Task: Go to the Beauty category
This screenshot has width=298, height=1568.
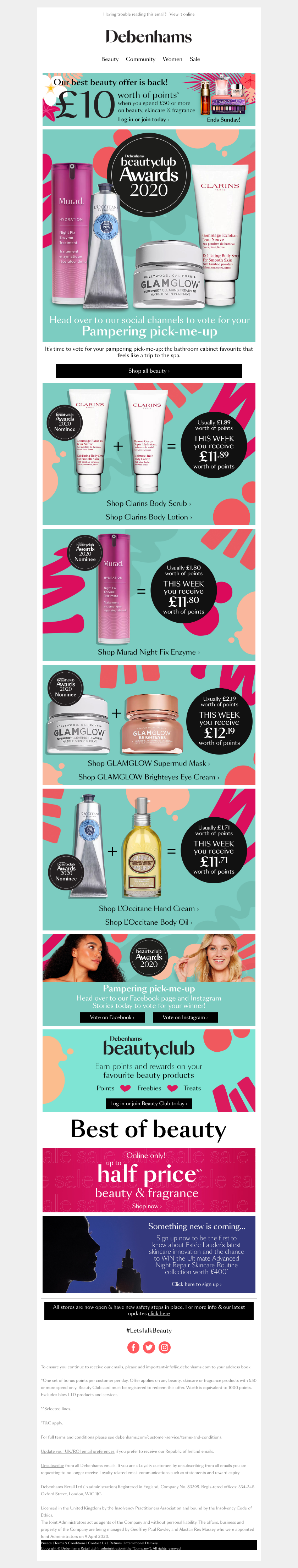Action: (110, 59)
